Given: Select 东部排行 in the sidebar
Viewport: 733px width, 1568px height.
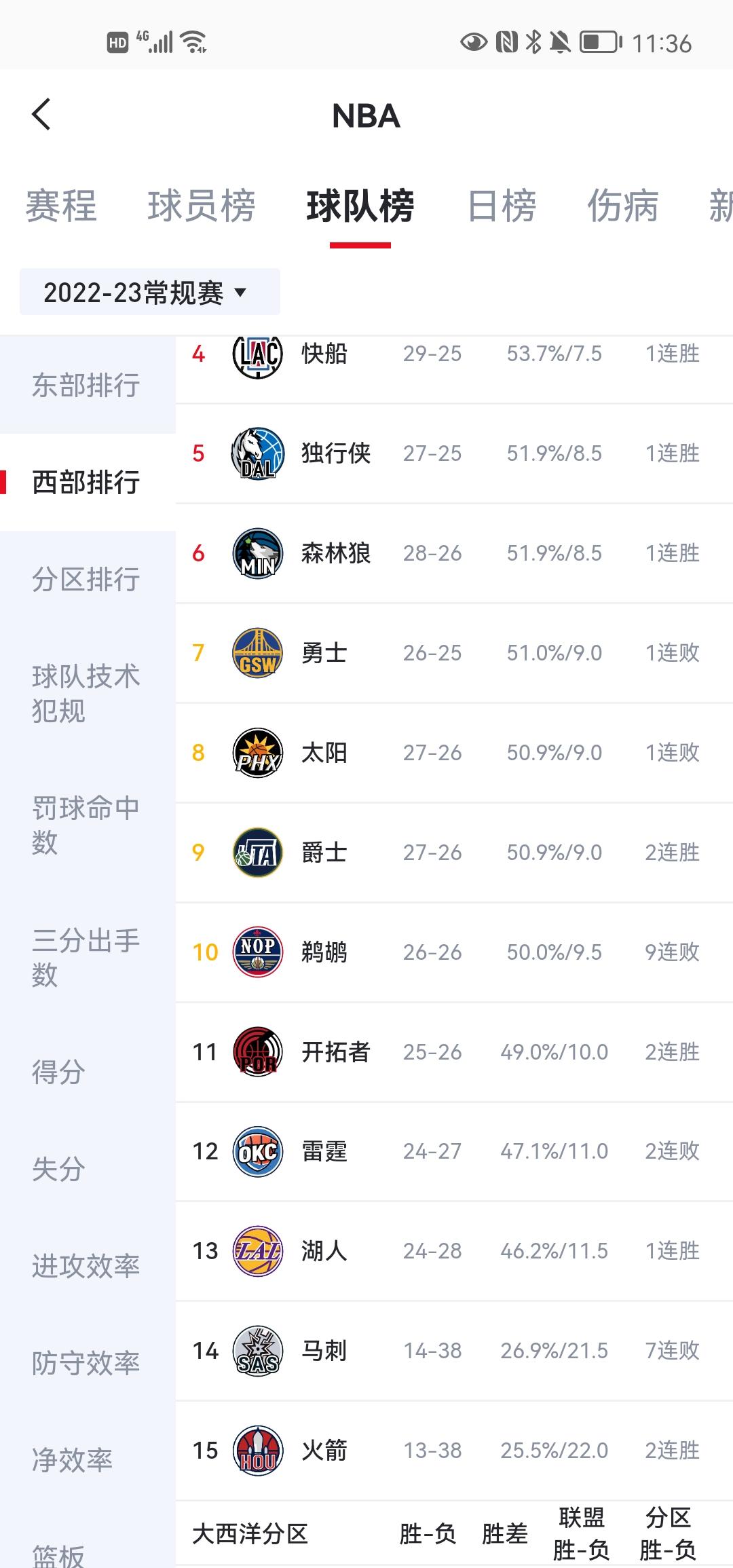Looking at the screenshot, I should coord(86,386).
